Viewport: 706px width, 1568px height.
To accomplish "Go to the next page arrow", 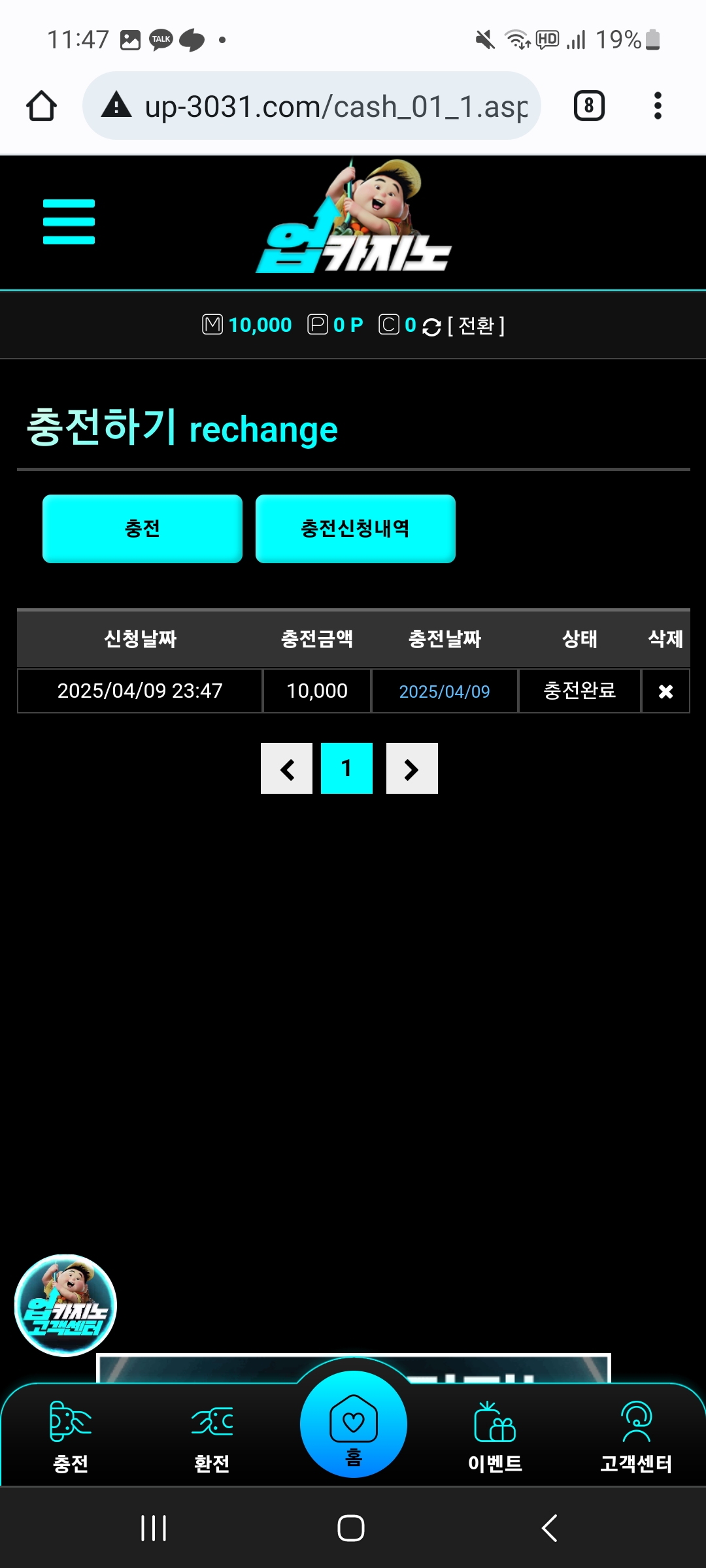I will tap(412, 769).
